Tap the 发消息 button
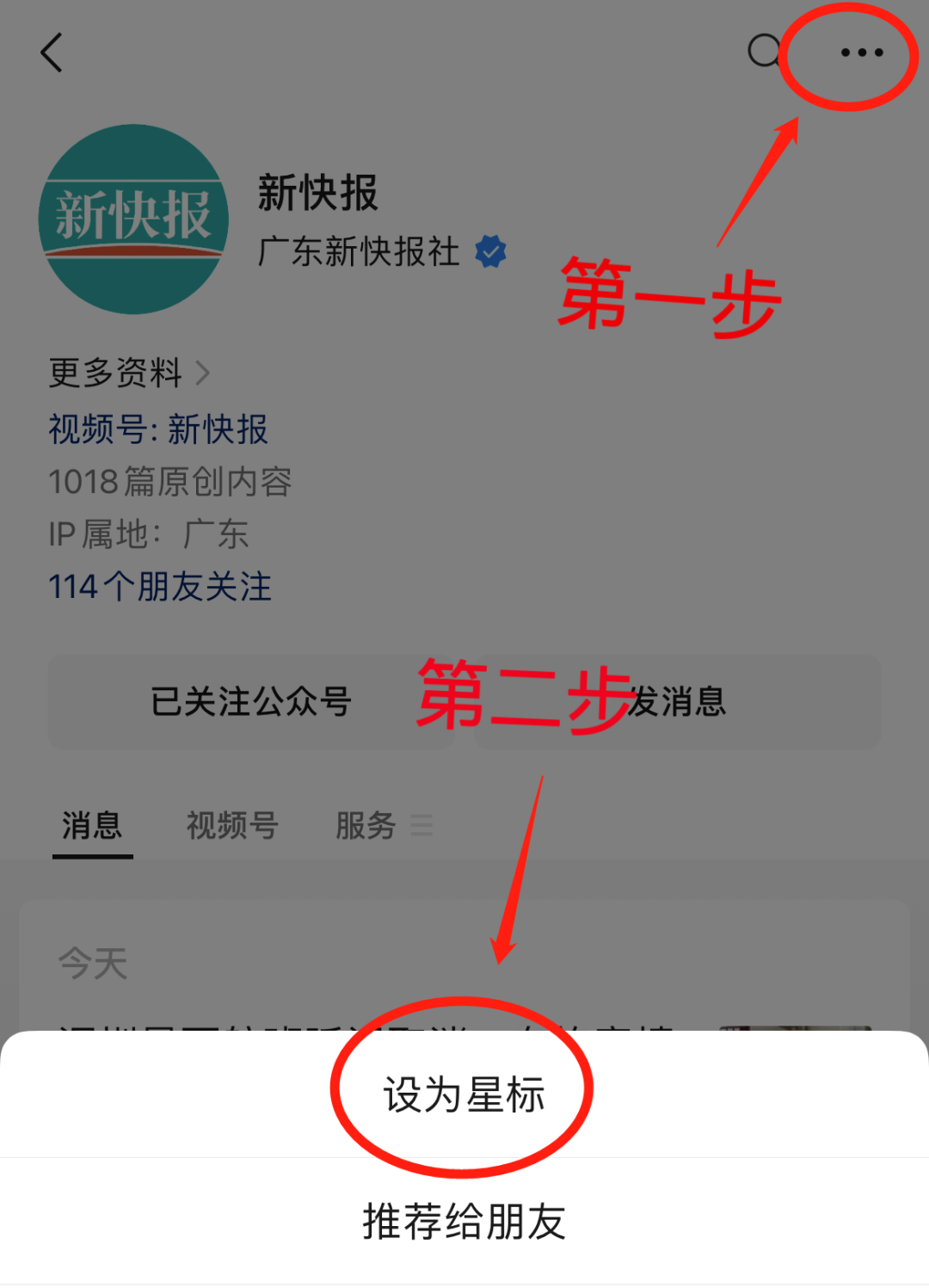This screenshot has height=1288, width=929. click(x=677, y=702)
